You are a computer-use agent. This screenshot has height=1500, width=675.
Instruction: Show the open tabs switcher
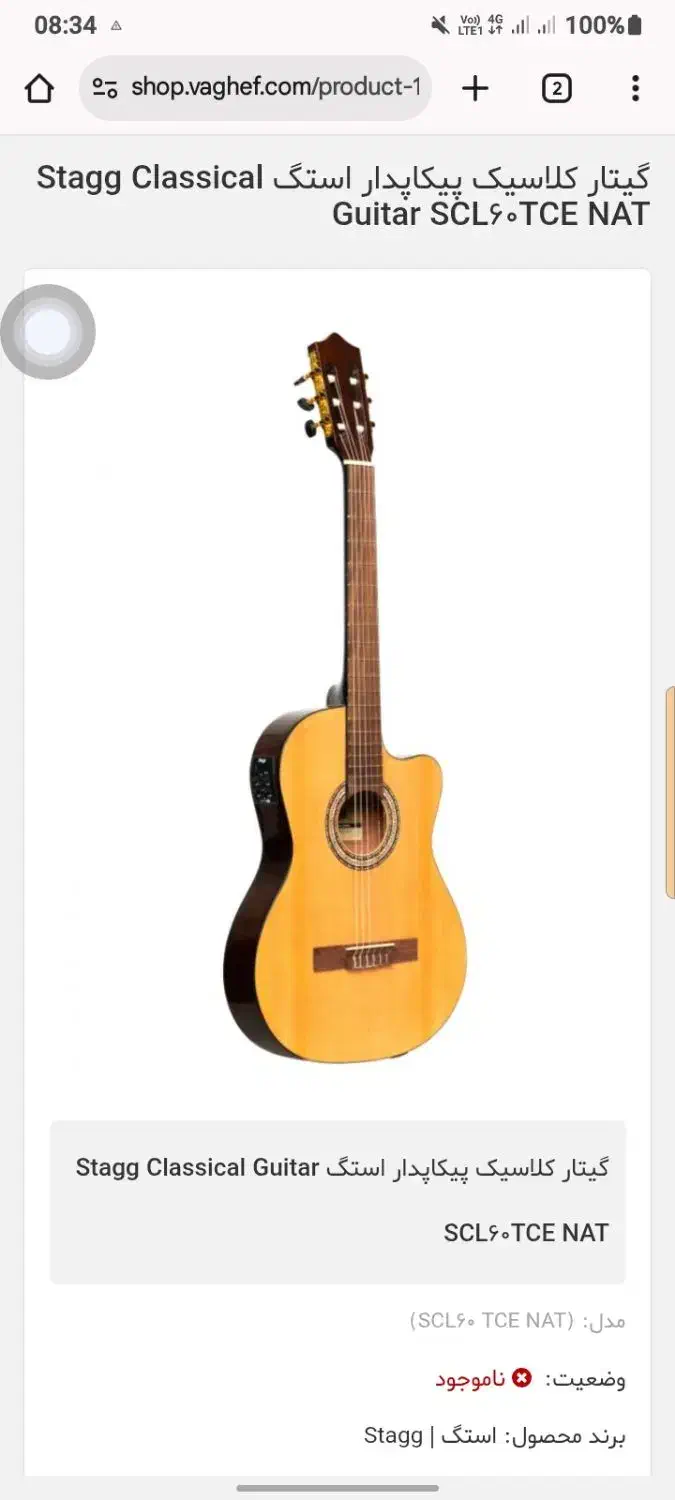tap(556, 89)
